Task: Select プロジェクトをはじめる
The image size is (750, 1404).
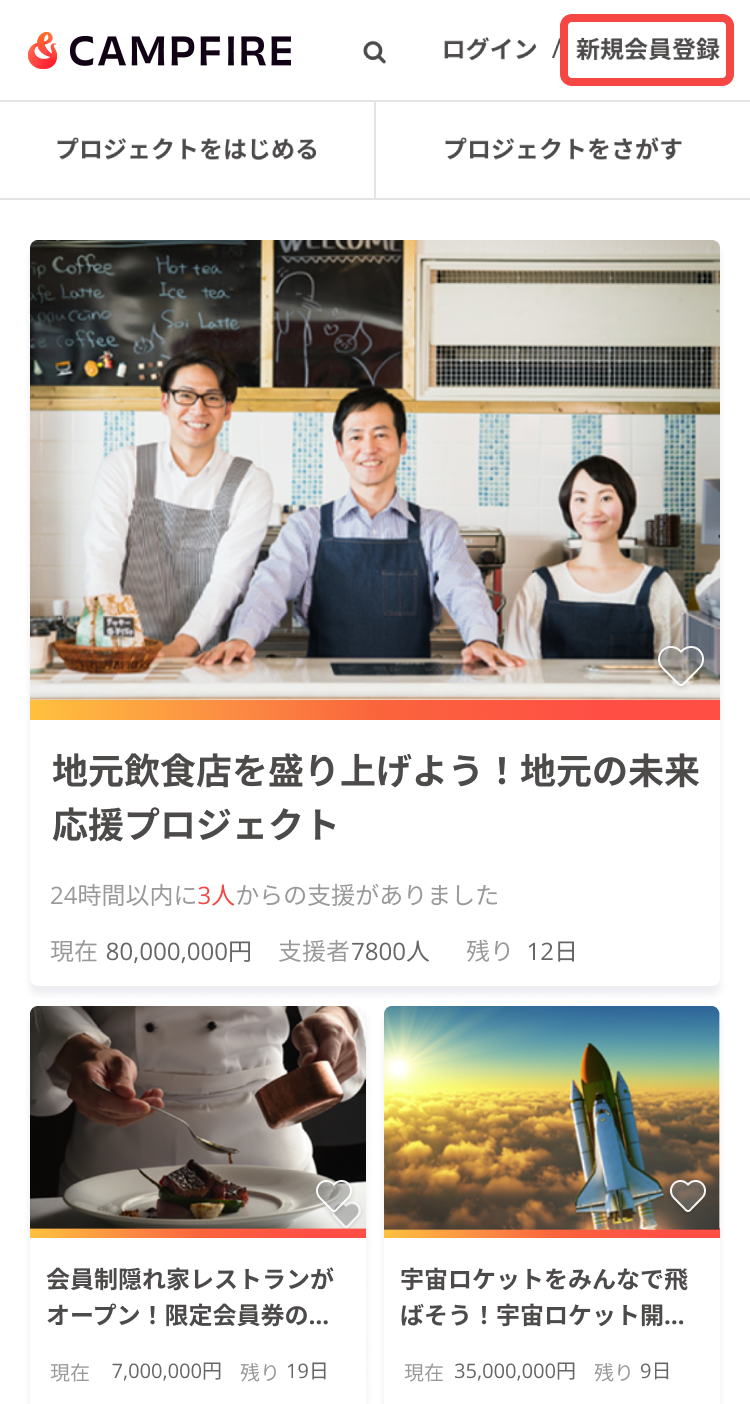Action: pyautogui.click(x=187, y=150)
